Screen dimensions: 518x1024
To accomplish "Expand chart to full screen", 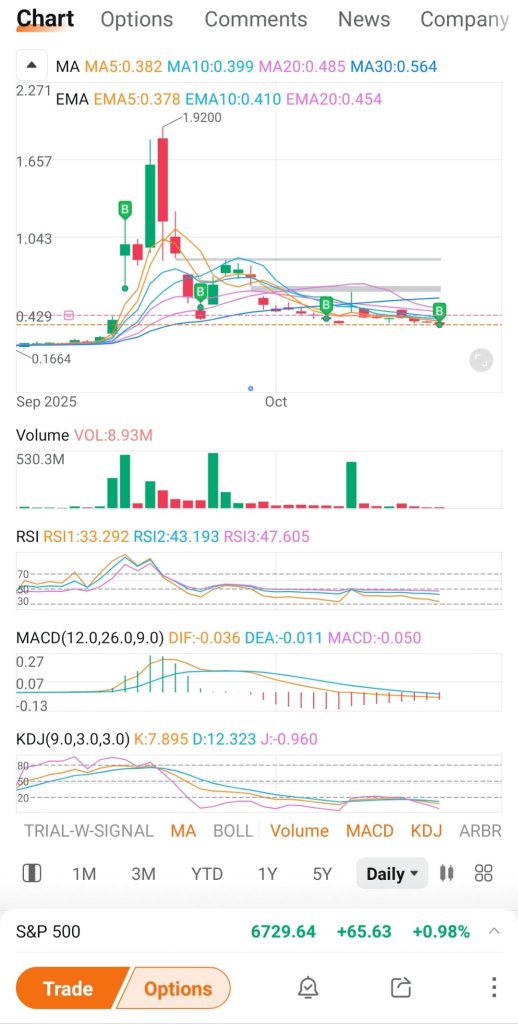I will pos(481,360).
